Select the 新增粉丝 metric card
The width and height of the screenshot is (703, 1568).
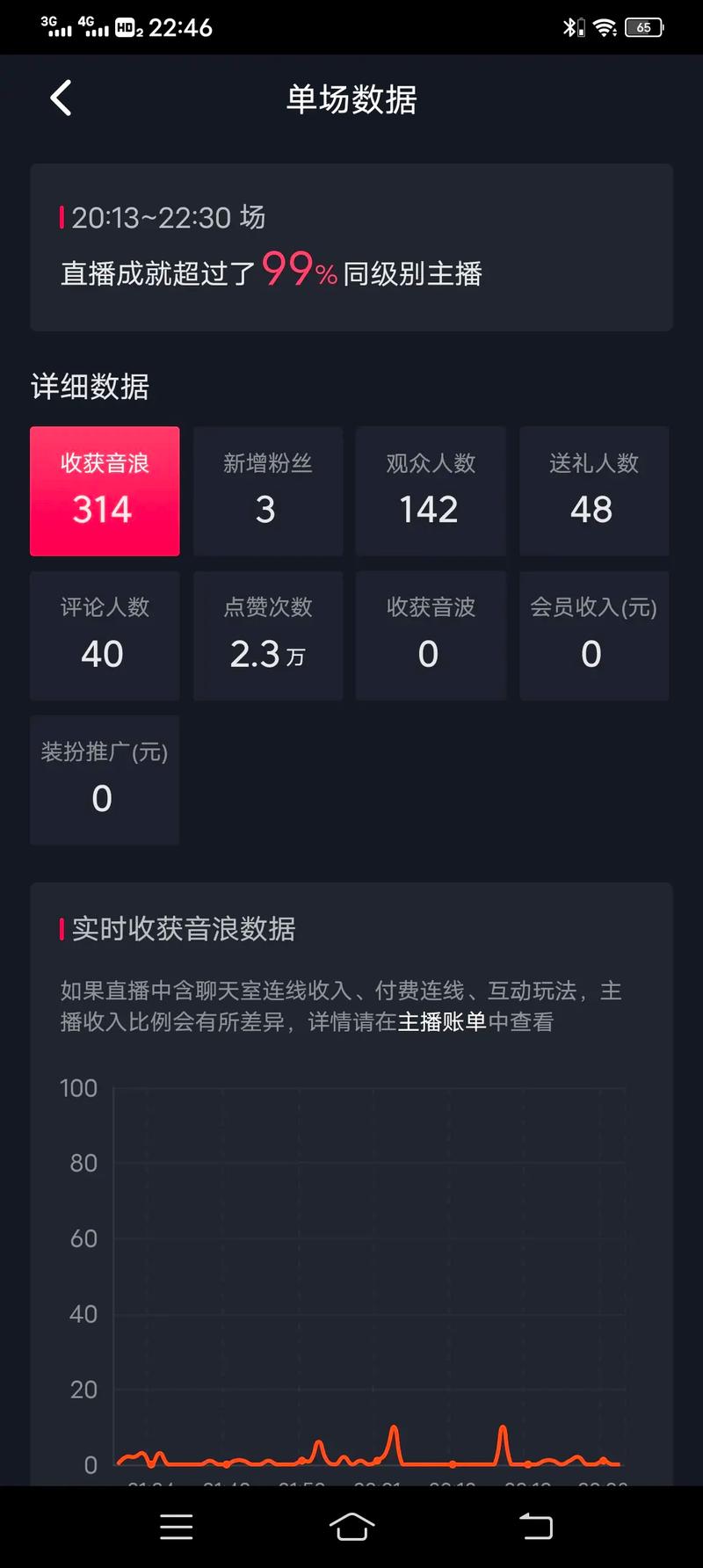(x=267, y=490)
